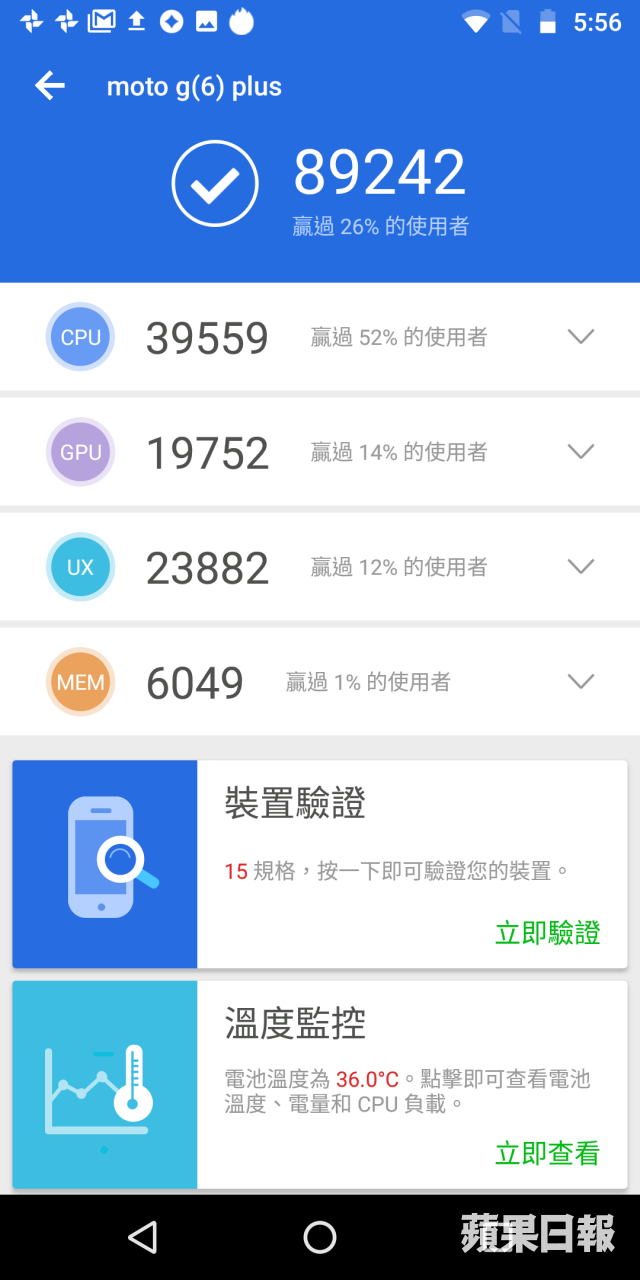640x1280 pixels.
Task: Go back using the top-left arrow
Action: tap(50, 86)
